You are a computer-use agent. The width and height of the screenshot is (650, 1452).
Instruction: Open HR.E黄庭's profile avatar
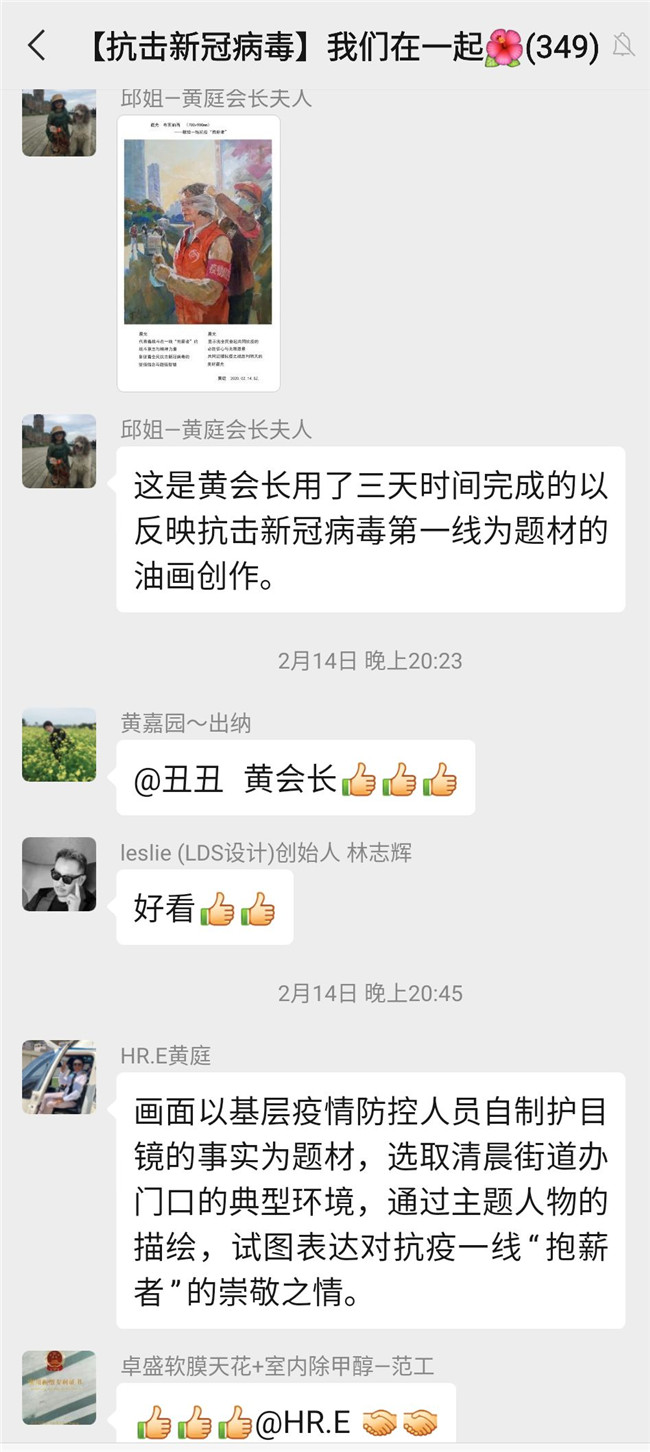click(59, 1077)
